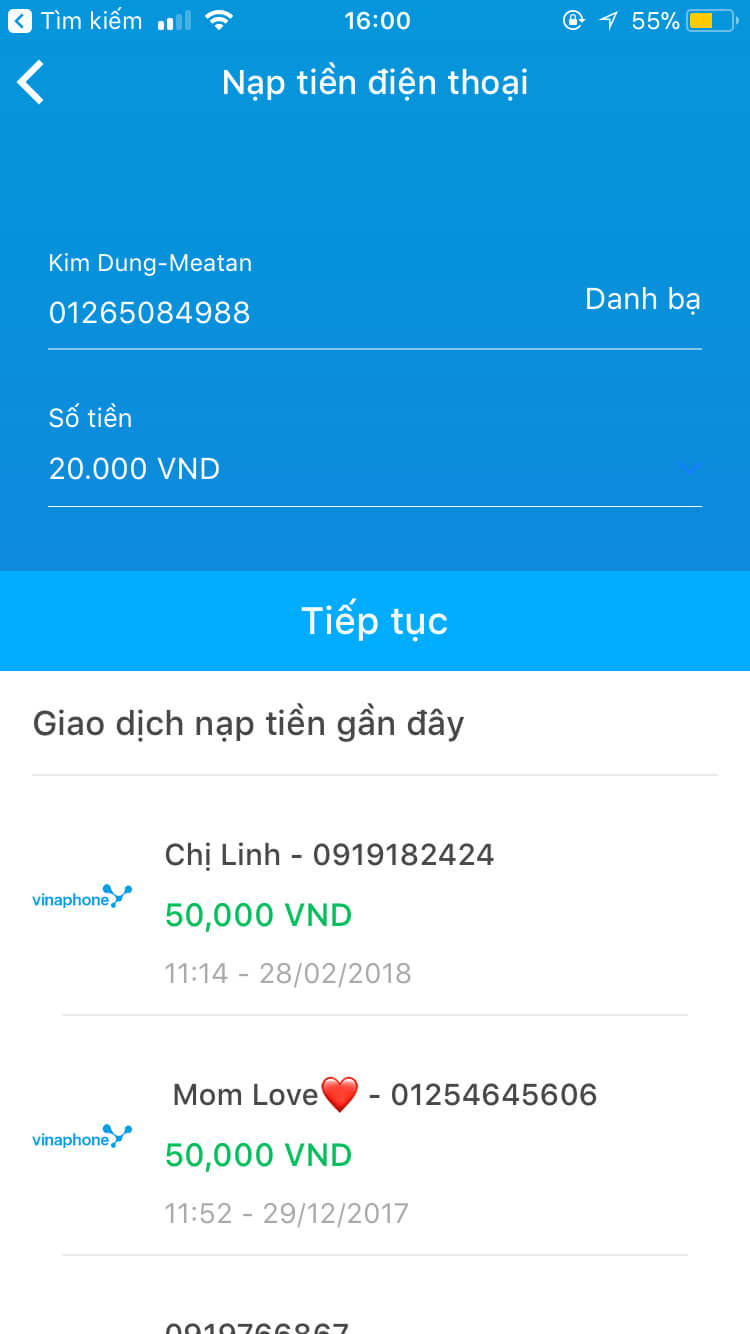This screenshot has width=750, height=1334.
Task: Go back from Nạp tiền điện thoại
Action: click(31, 82)
